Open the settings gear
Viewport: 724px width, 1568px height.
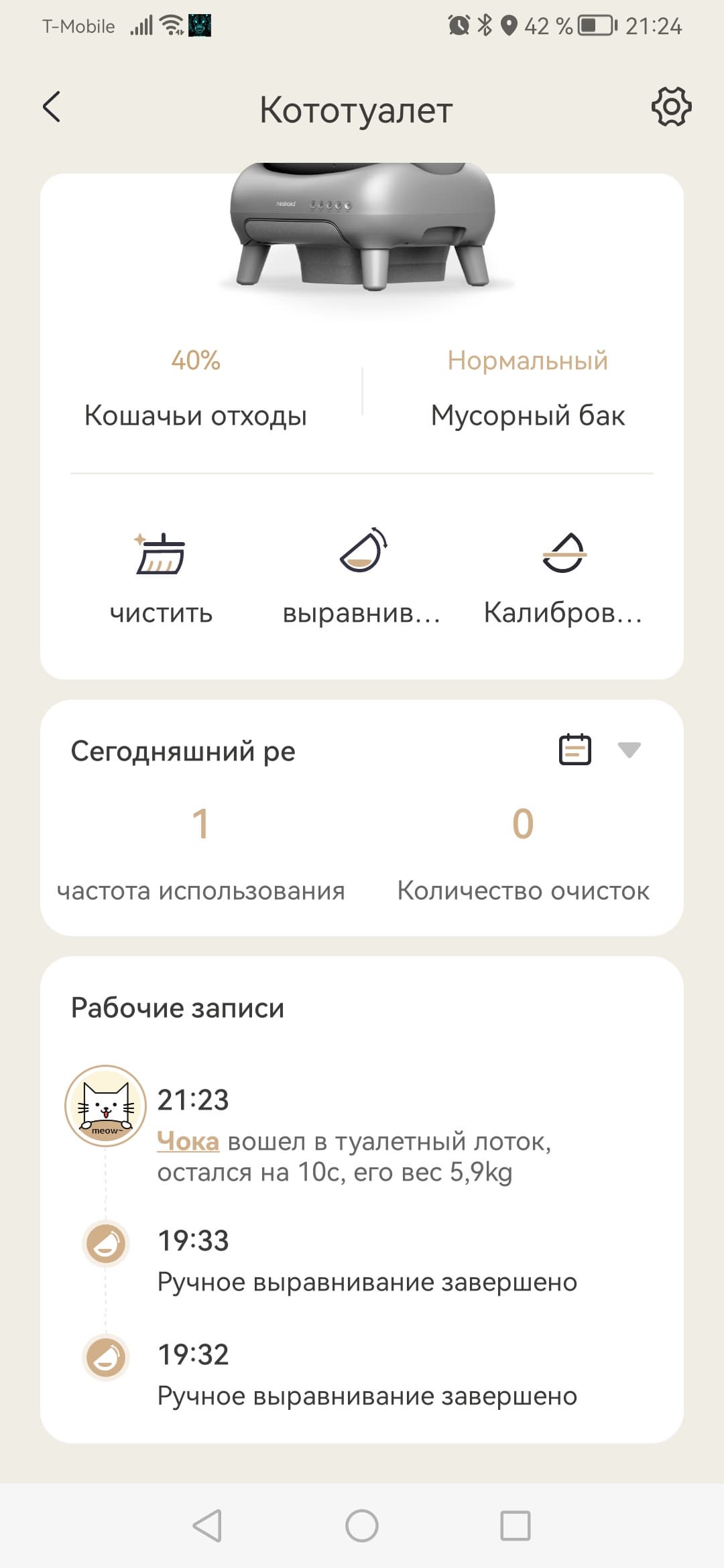tap(671, 107)
